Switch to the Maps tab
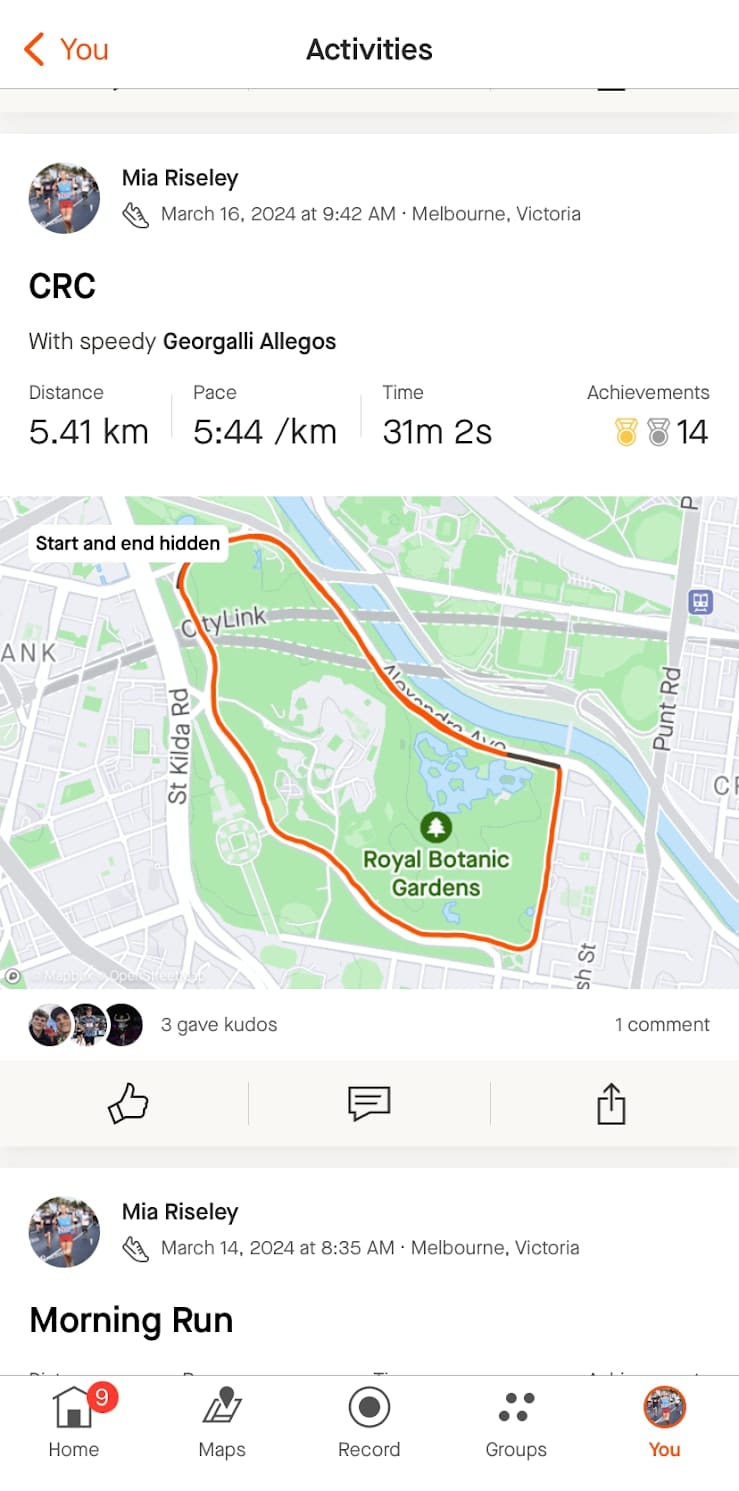 (222, 1421)
